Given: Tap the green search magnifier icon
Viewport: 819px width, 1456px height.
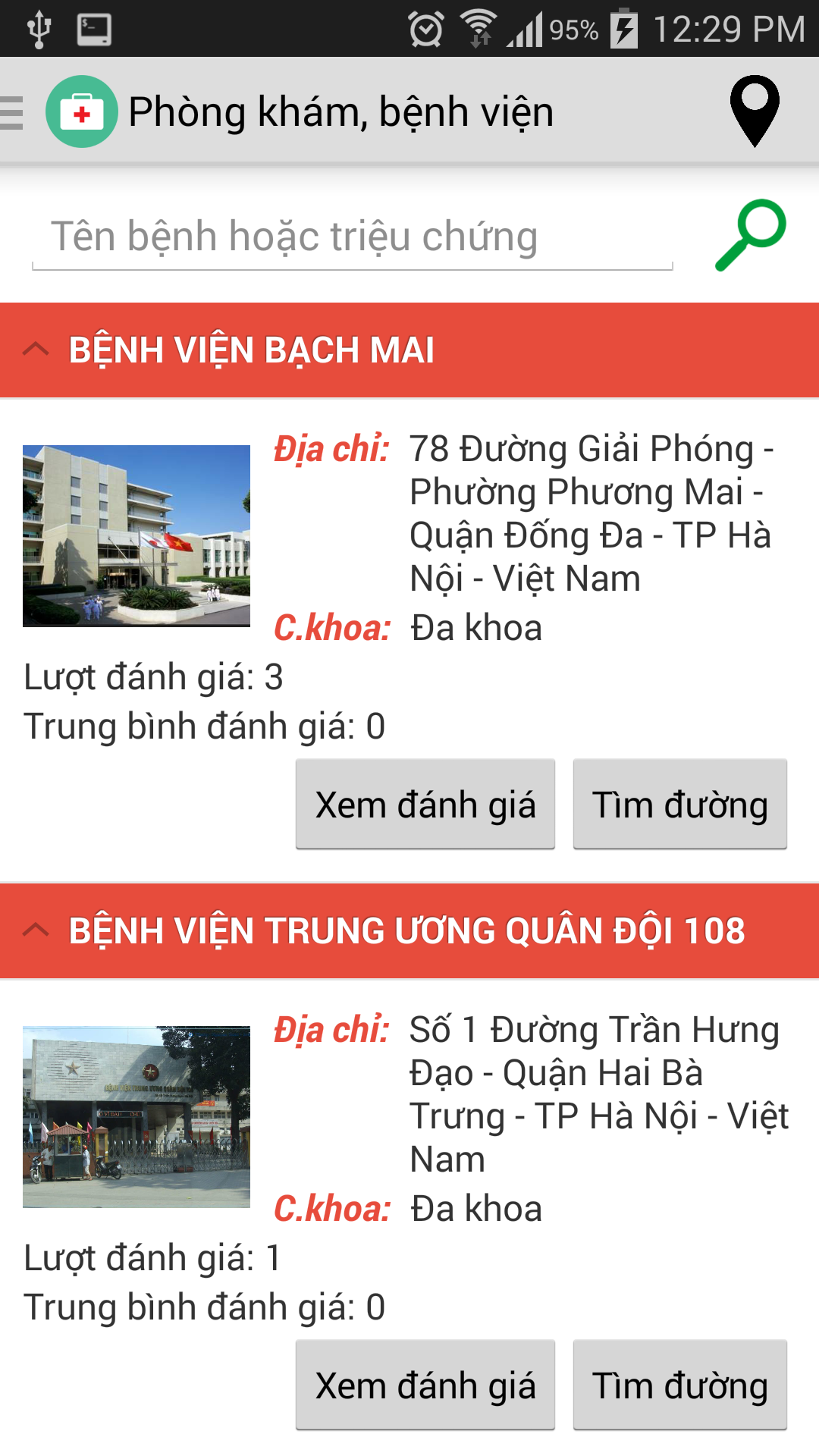Looking at the screenshot, I should click(751, 235).
